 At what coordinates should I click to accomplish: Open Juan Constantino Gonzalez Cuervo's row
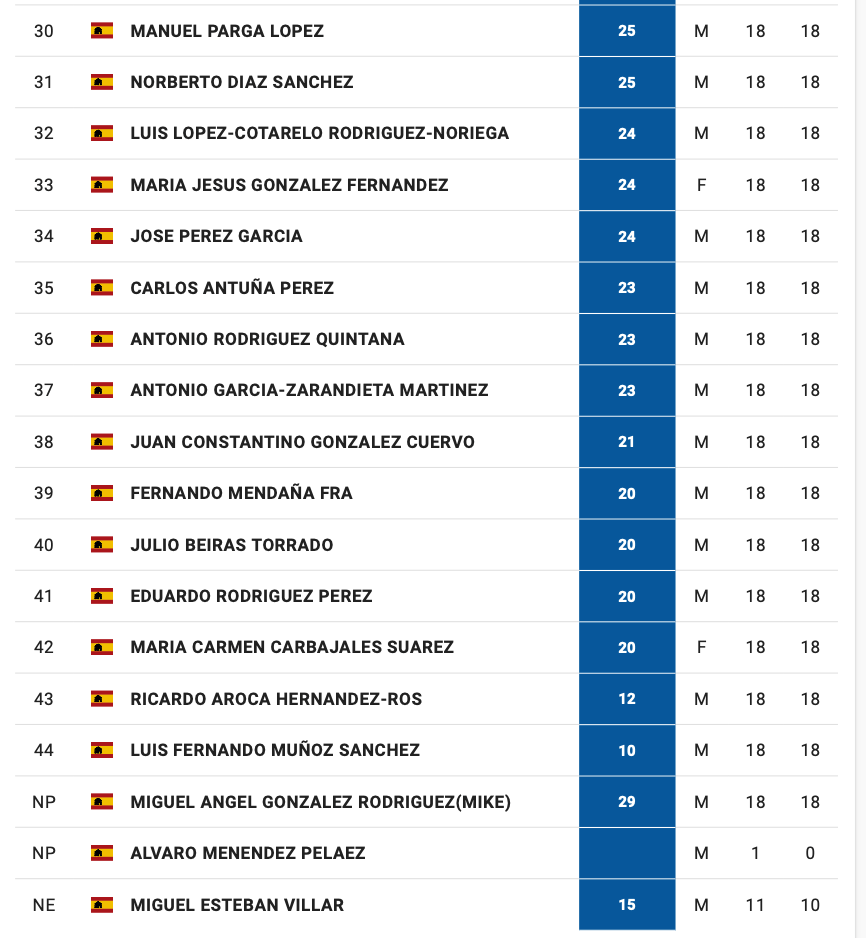click(302, 442)
